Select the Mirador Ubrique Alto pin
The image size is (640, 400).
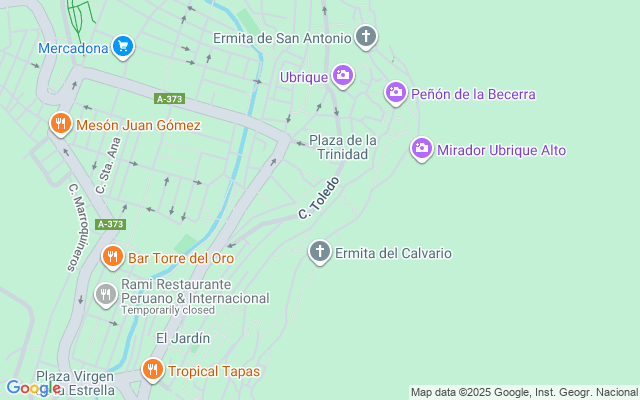click(x=422, y=150)
